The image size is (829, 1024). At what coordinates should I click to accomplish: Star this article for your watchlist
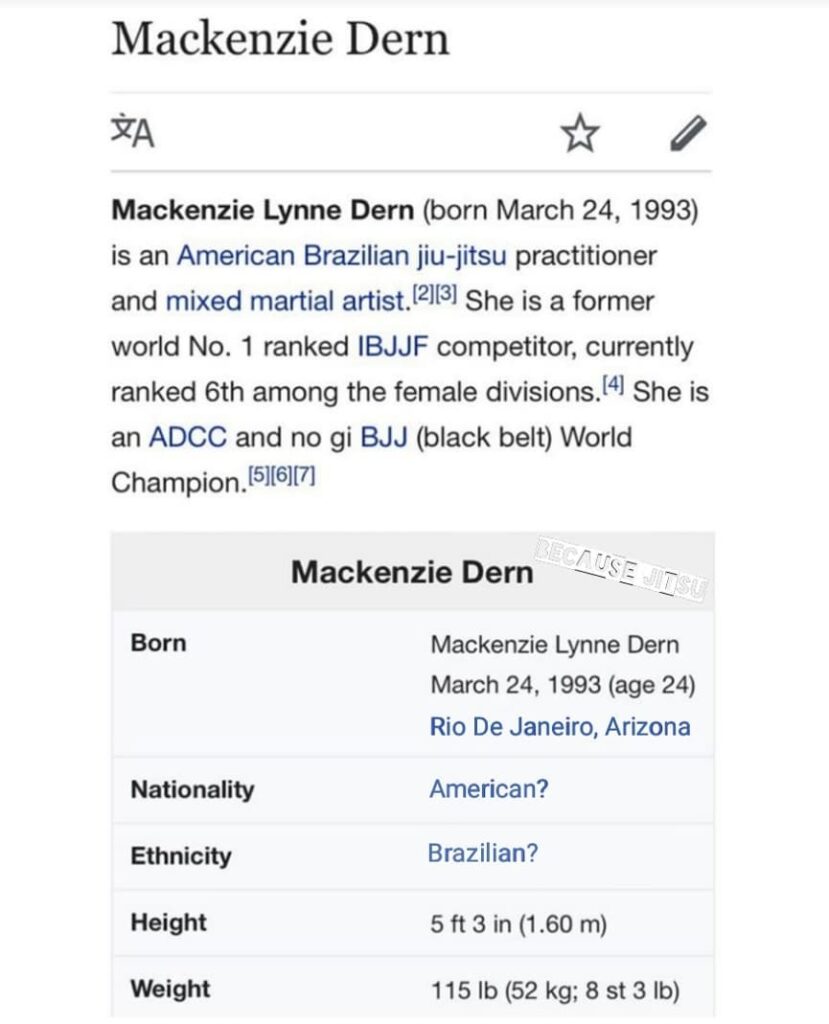pyautogui.click(x=580, y=133)
